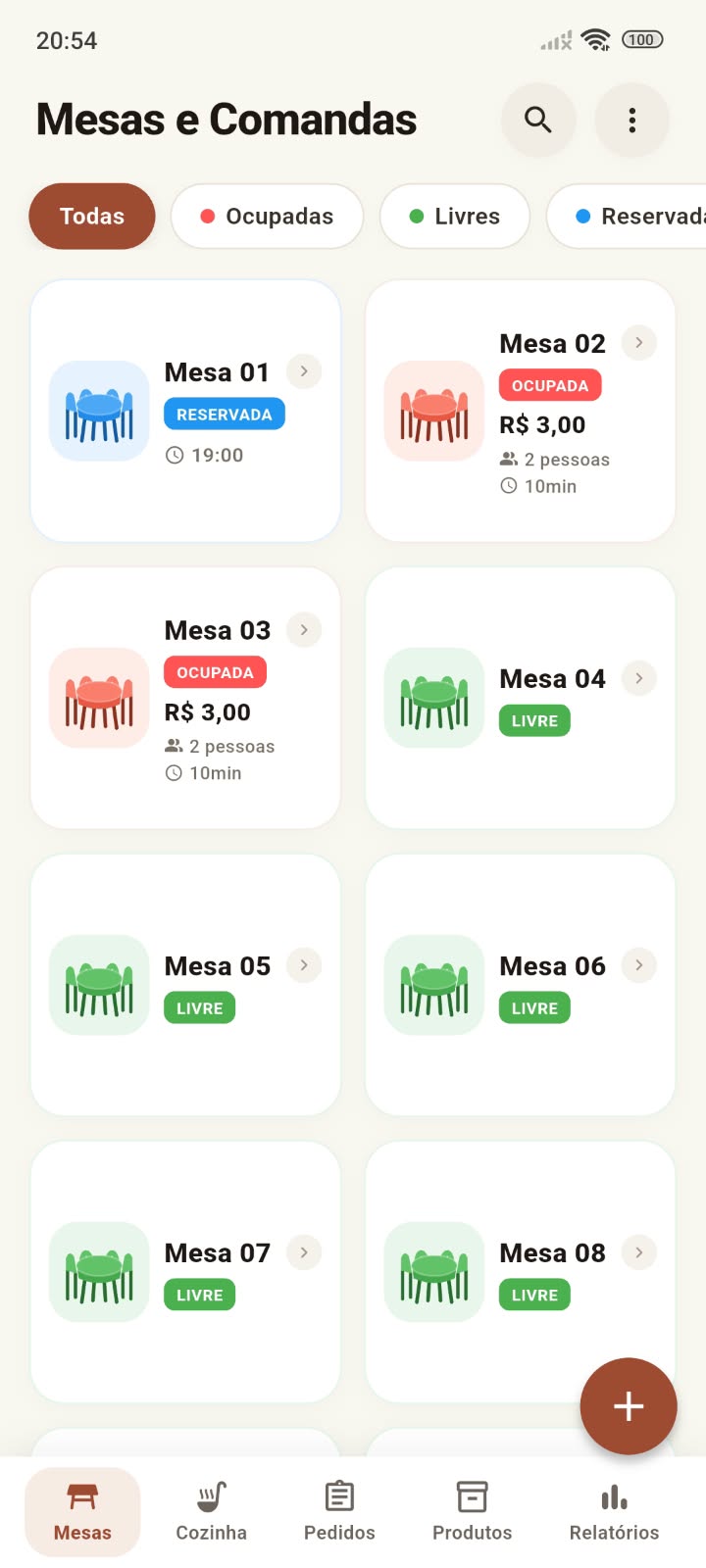
Task: Go to the Produtos tab
Action: 472,1512
